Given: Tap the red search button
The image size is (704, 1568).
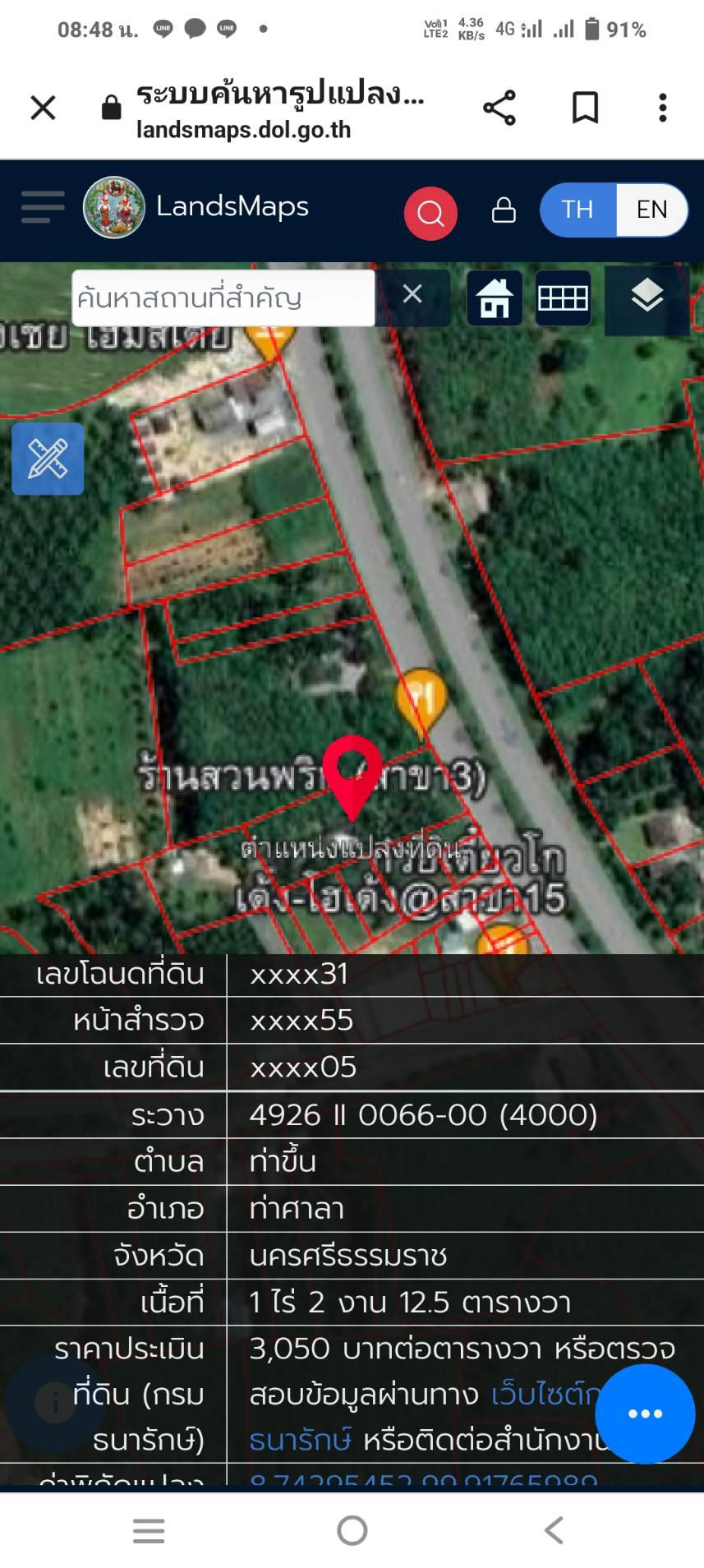Looking at the screenshot, I should coord(430,214).
